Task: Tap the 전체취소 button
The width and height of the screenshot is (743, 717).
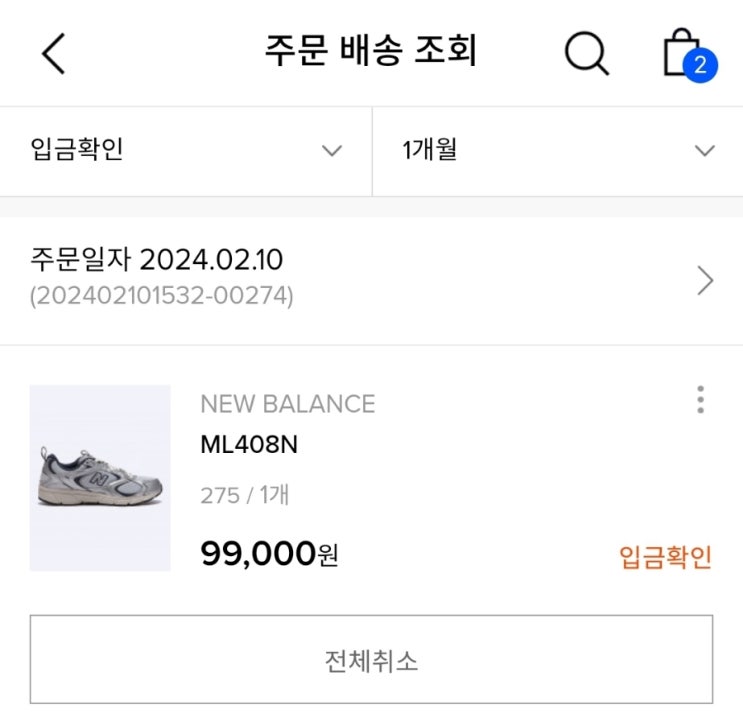Action: [371, 660]
